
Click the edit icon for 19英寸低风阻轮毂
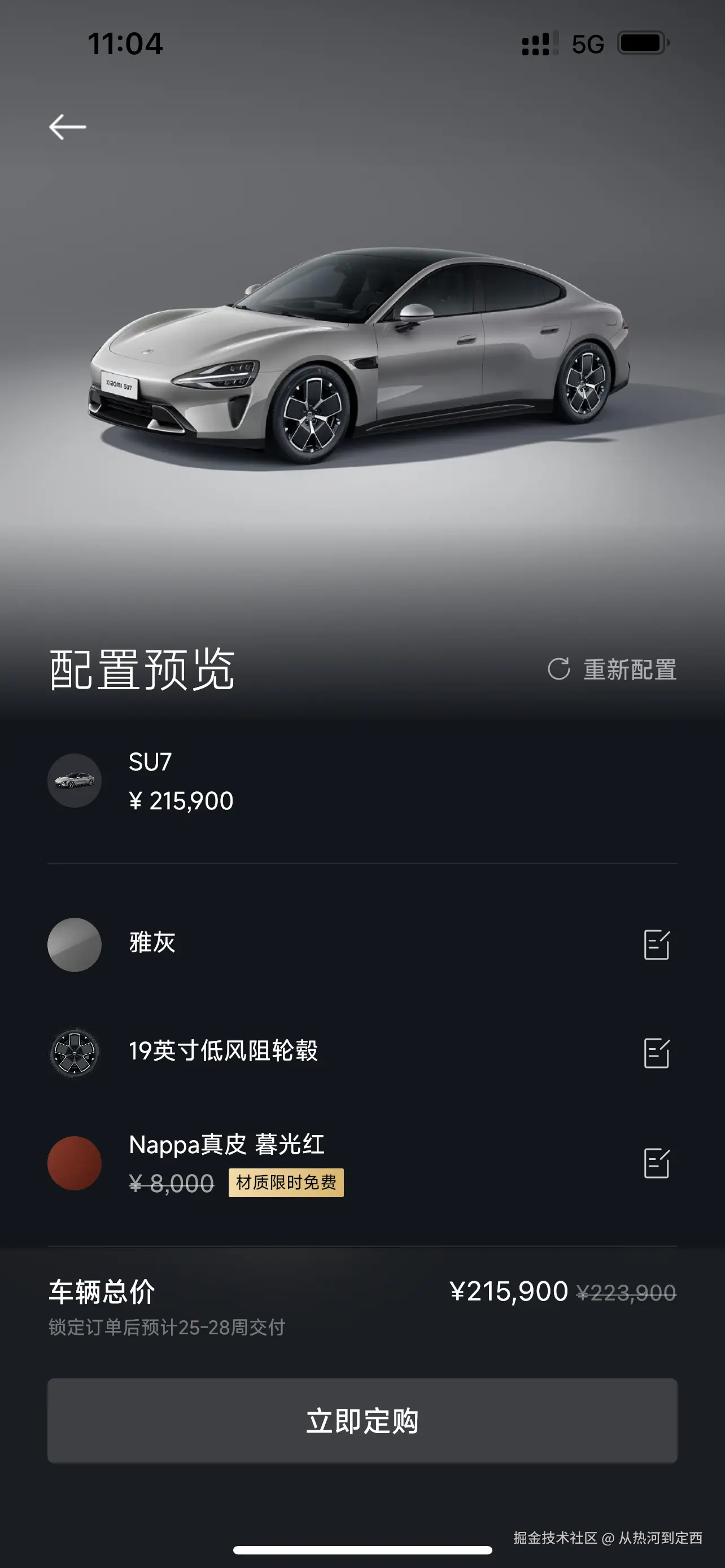pyautogui.click(x=656, y=1053)
